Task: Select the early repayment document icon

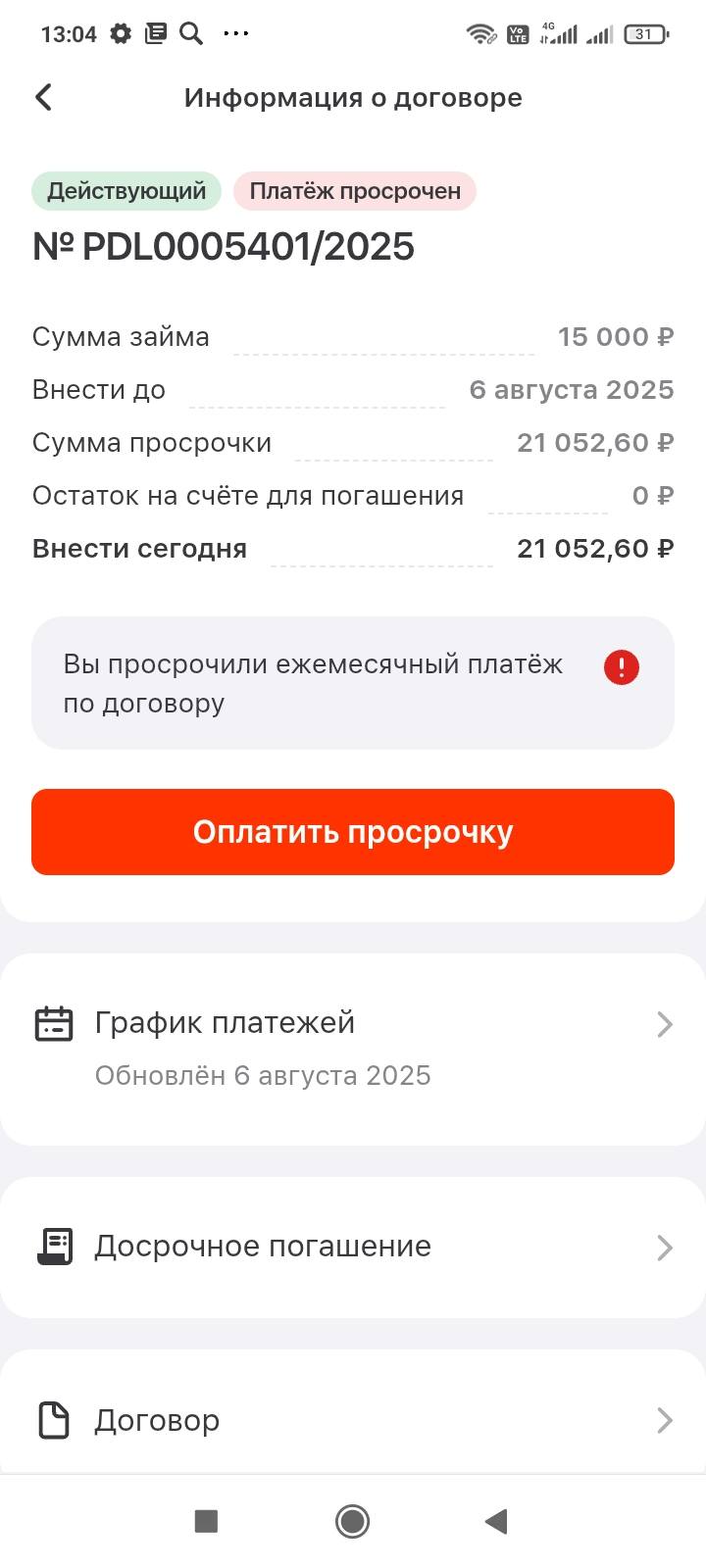Action: click(54, 1246)
